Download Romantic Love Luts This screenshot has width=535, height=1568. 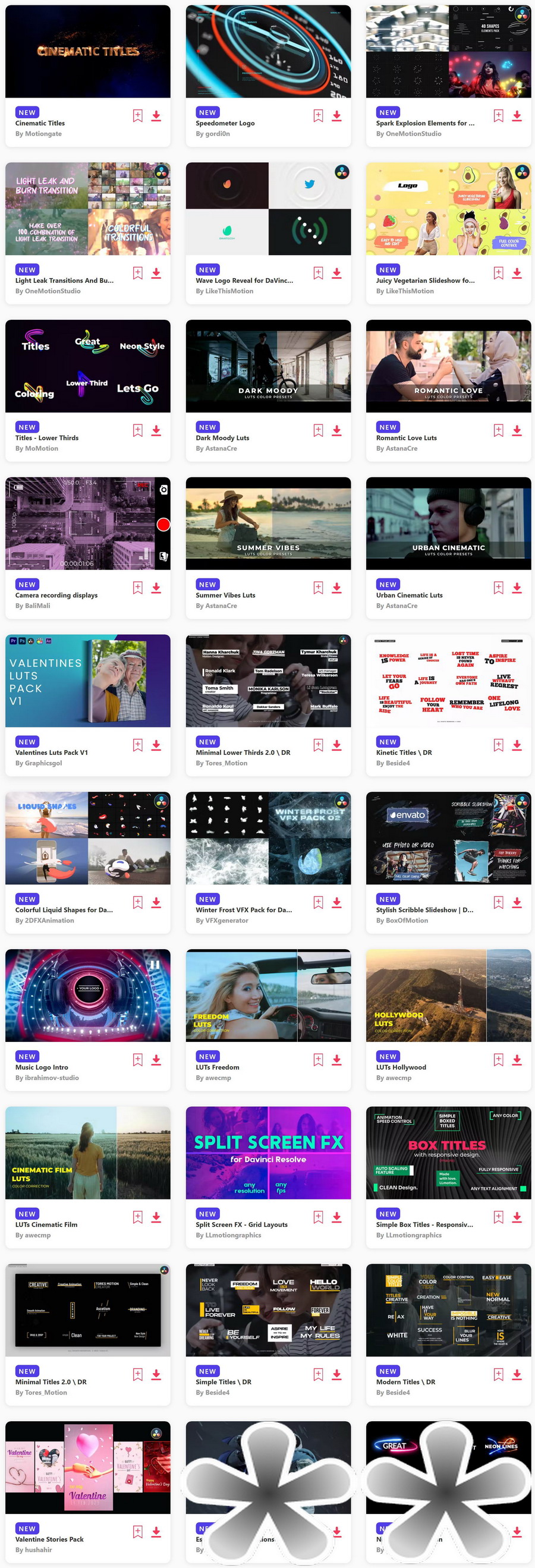[517, 430]
